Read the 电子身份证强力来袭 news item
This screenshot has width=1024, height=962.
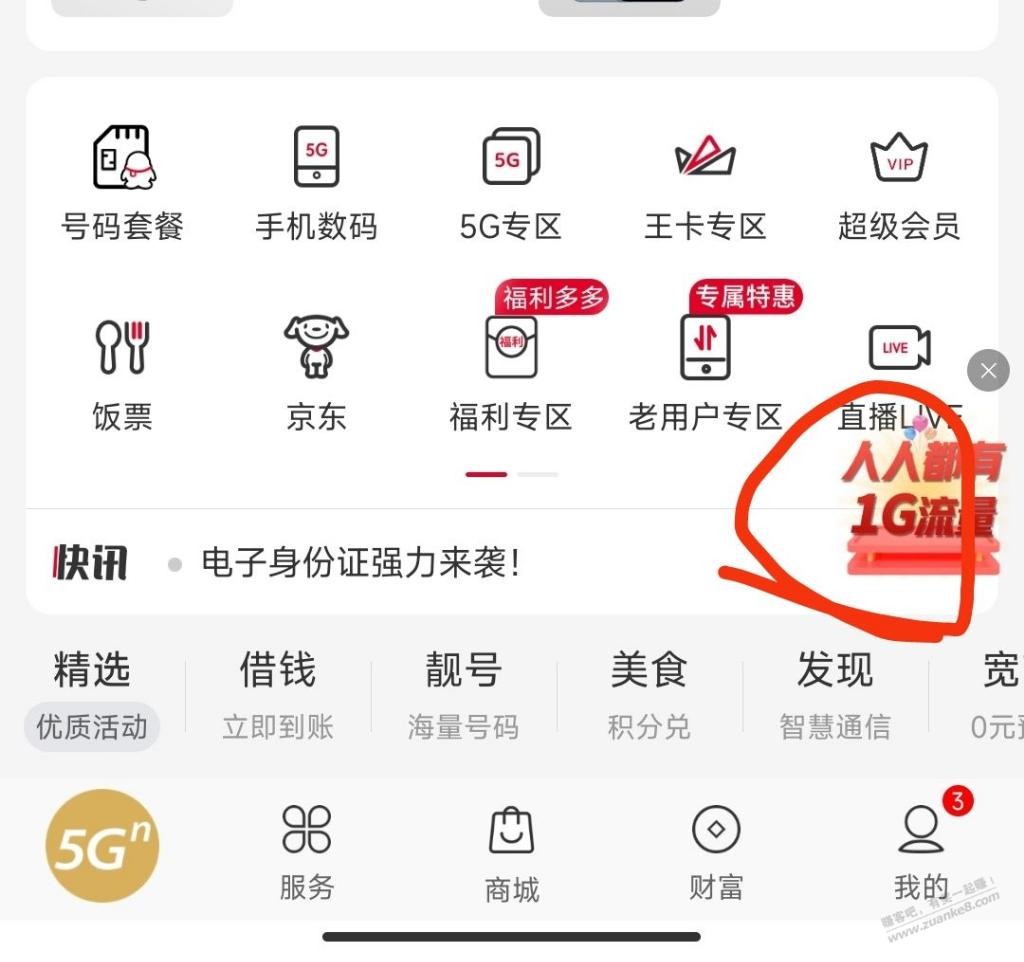tap(360, 564)
